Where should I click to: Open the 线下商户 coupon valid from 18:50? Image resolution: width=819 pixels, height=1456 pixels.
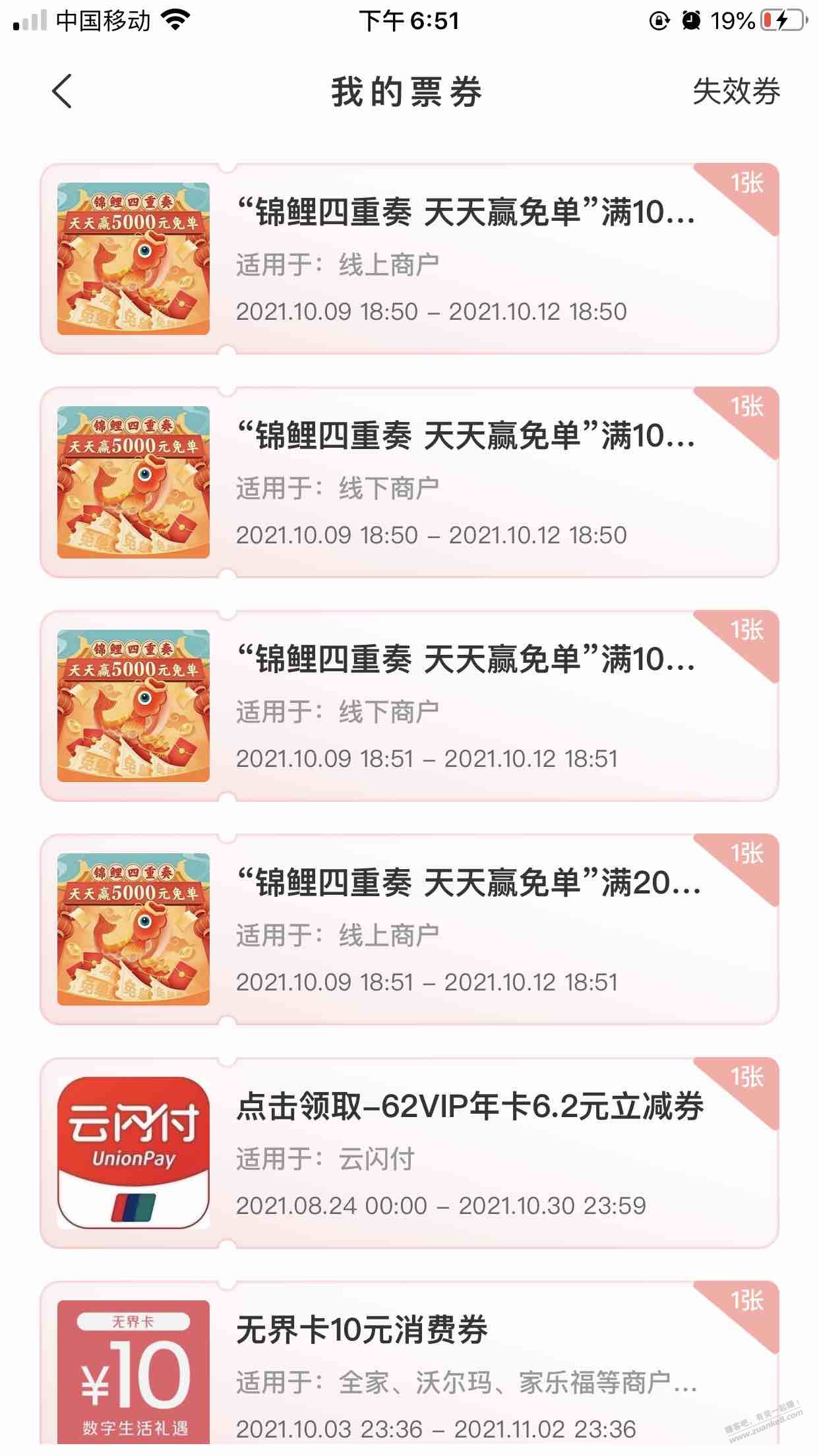[409, 482]
